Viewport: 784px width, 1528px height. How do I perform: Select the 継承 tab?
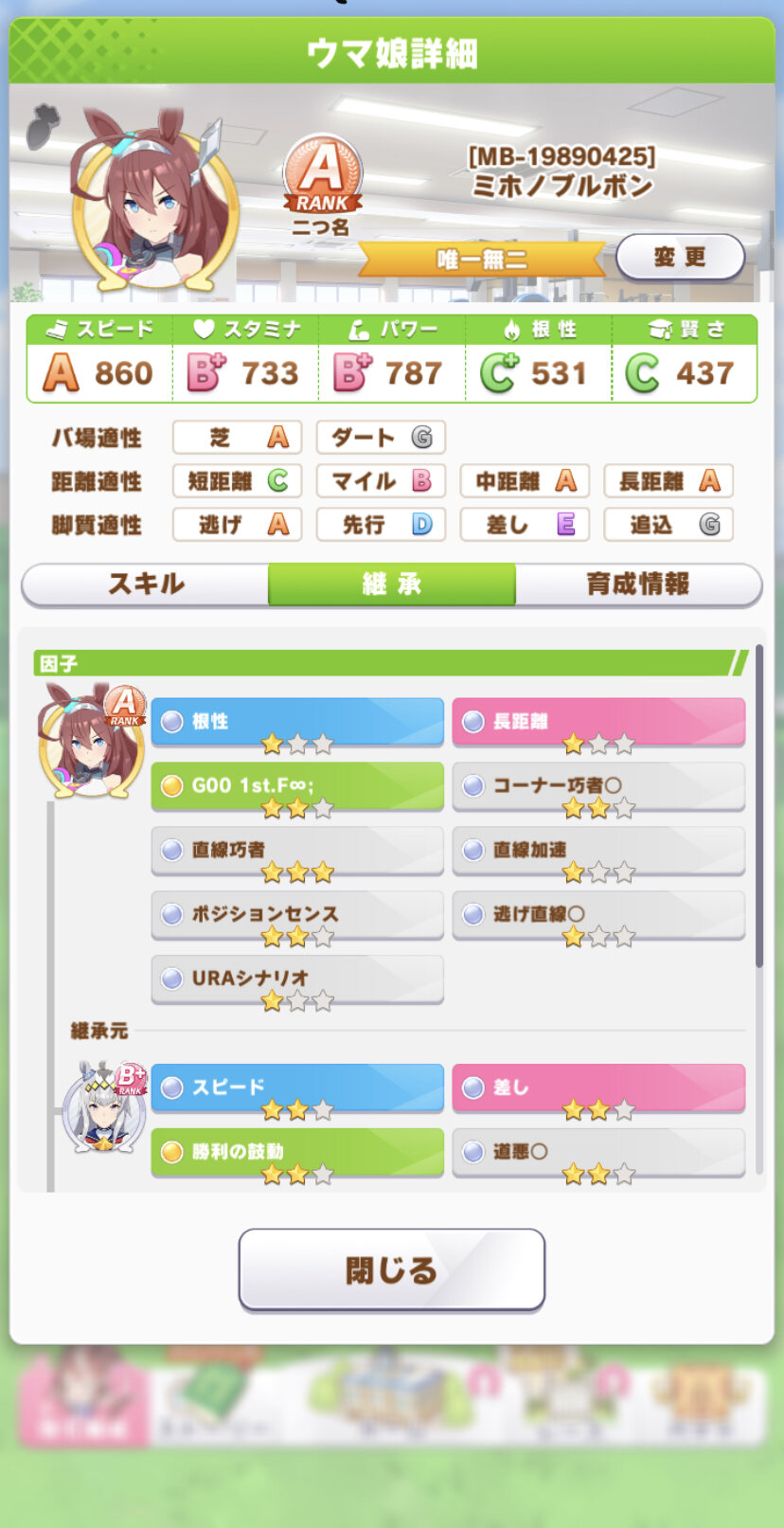point(391,584)
